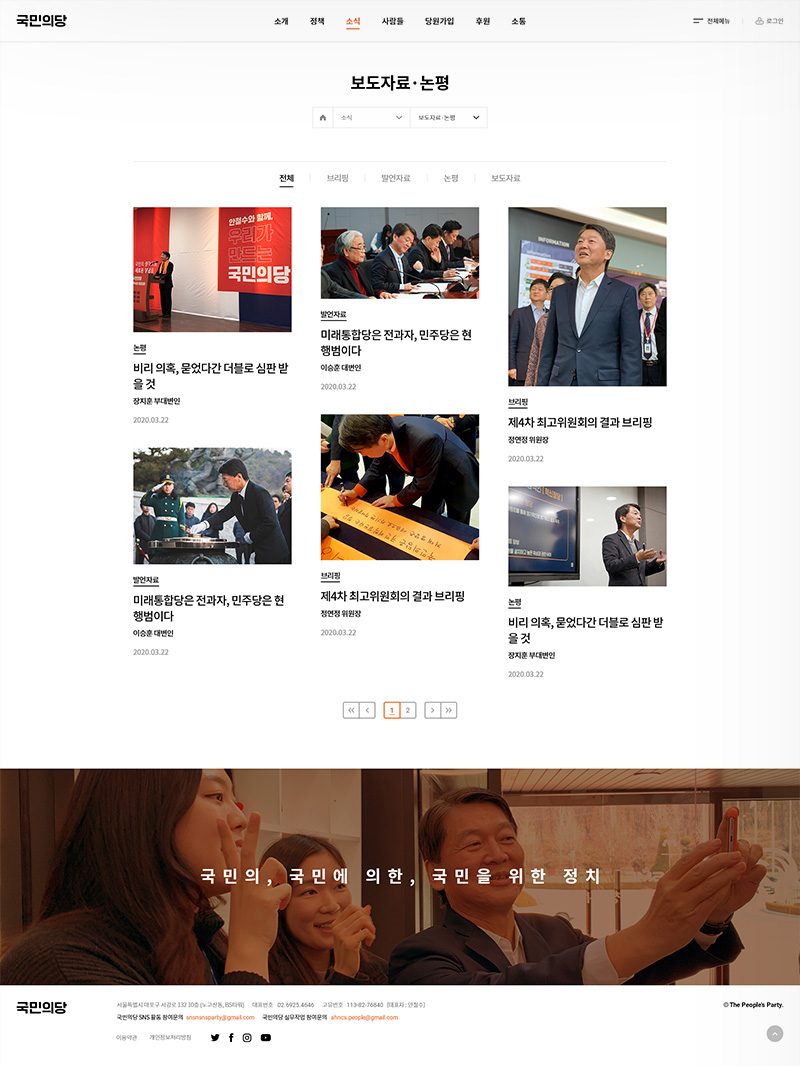The width and height of the screenshot is (800, 1066).
Task: Jump to the last page arrow
Action: coord(449,710)
